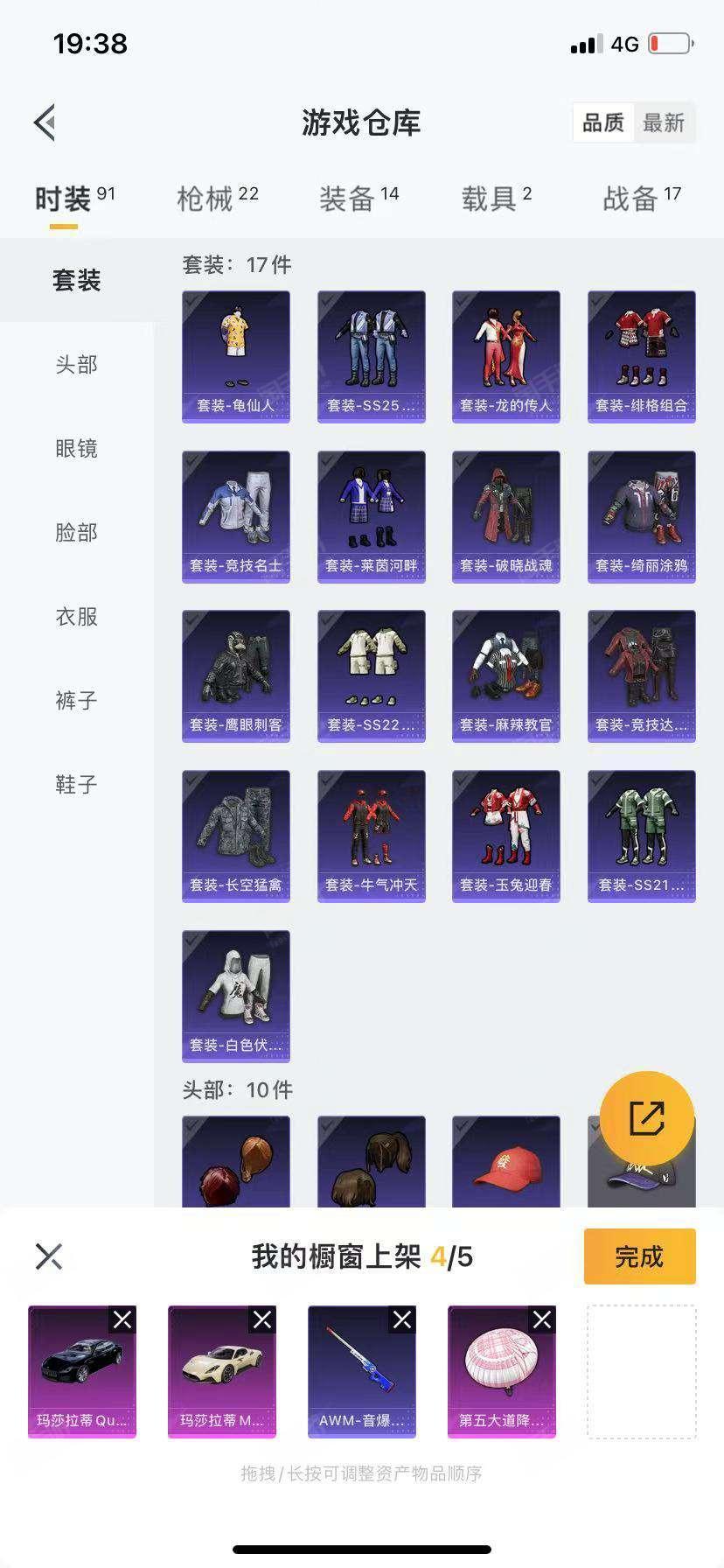724x1568 pixels.
Task: Go back using the top-left arrow
Action: pyautogui.click(x=45, y=122)
